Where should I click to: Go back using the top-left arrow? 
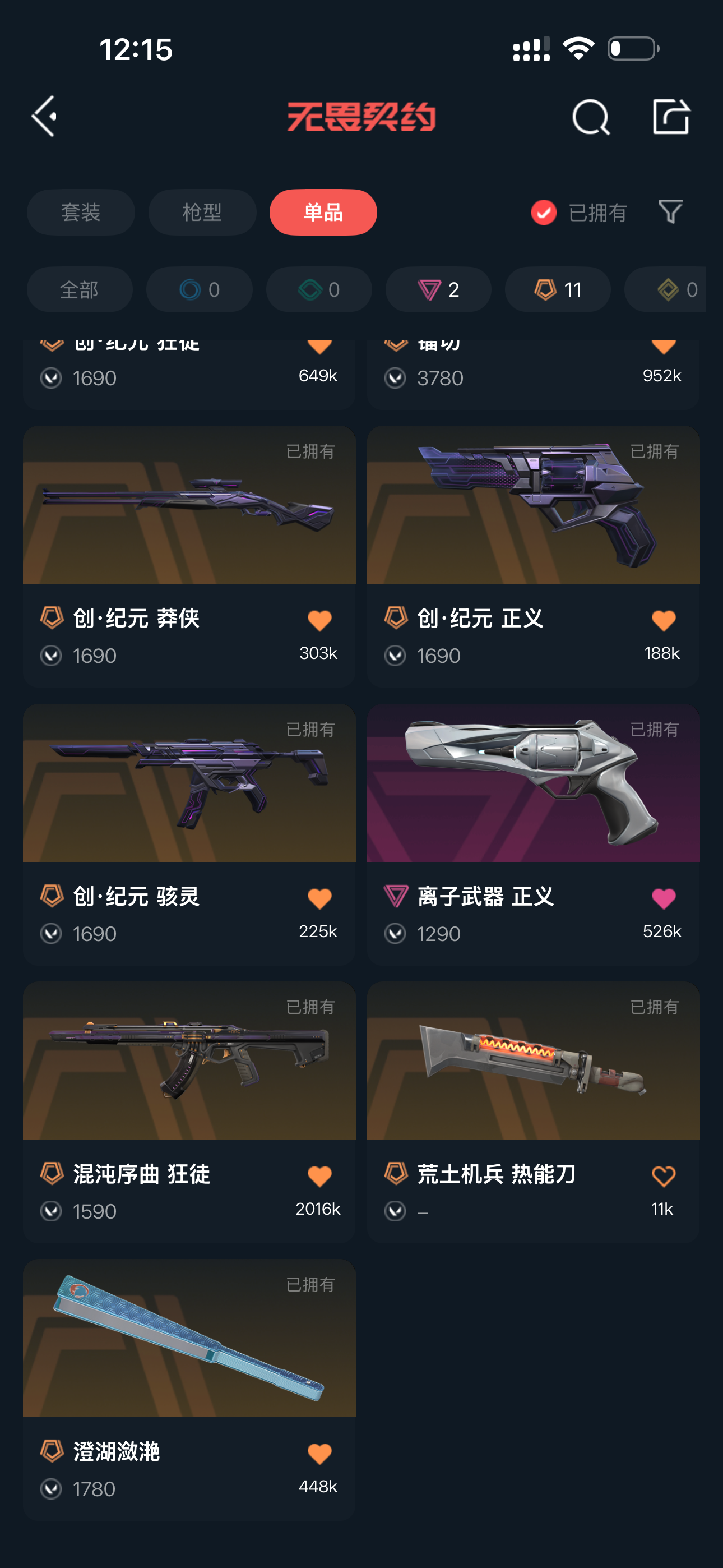click(44, 116)
